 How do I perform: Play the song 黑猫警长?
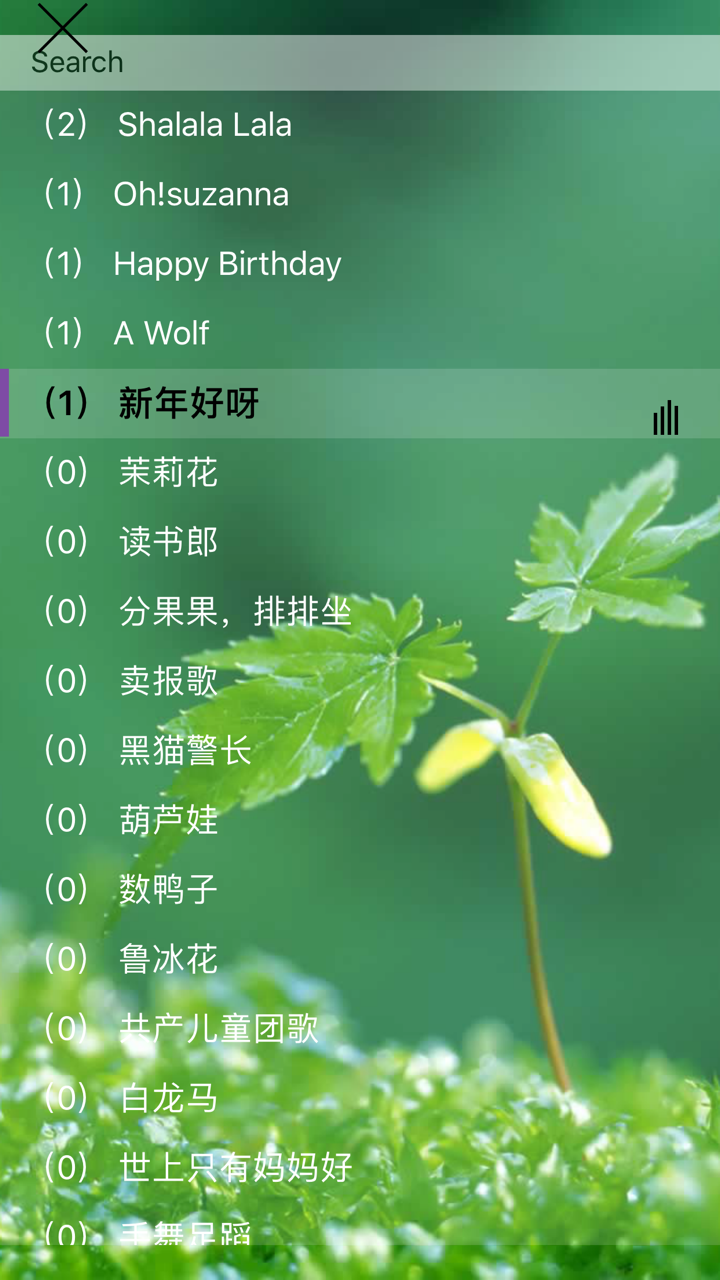pyautogui.click(x=188, y=750)
